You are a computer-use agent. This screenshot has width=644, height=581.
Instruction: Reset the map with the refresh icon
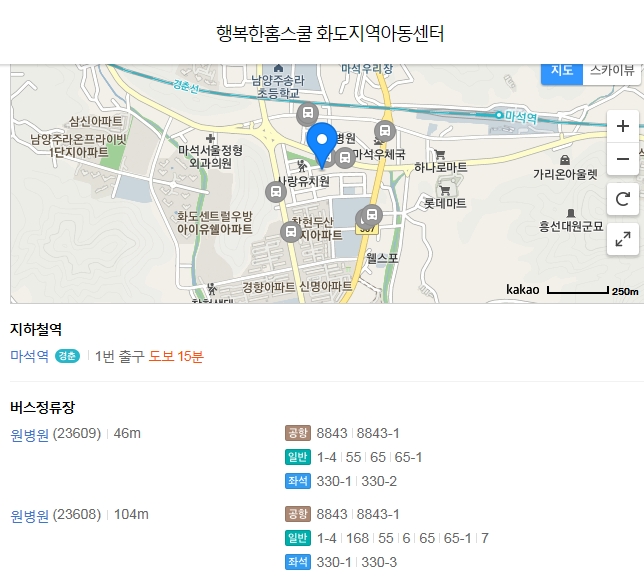tap(623, 198)
